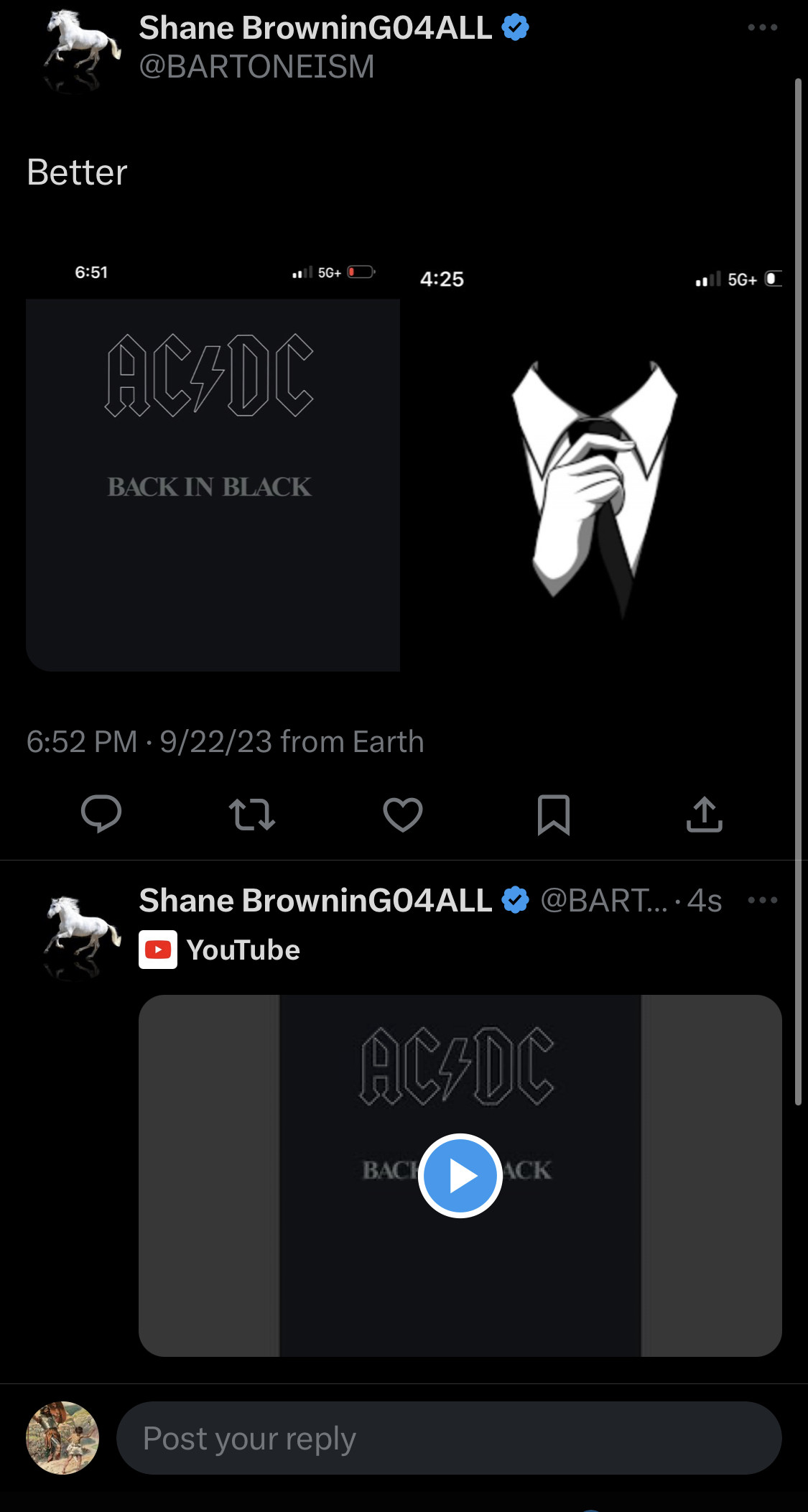Play the YouTube video in the reply
The width and height of the screenshot is (808, 1512).
(x=460, y=1176)
